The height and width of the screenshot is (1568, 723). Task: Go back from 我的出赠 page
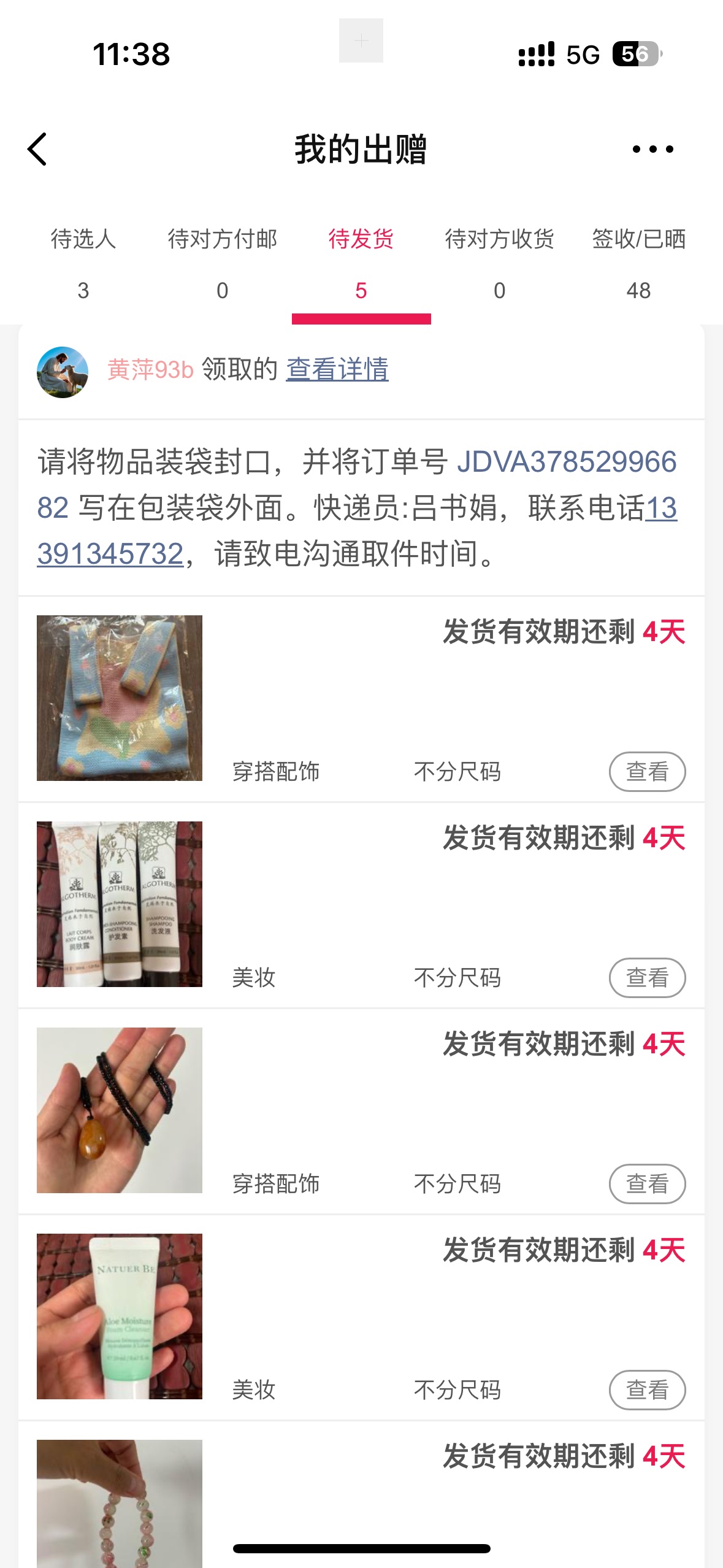[38, 149]
